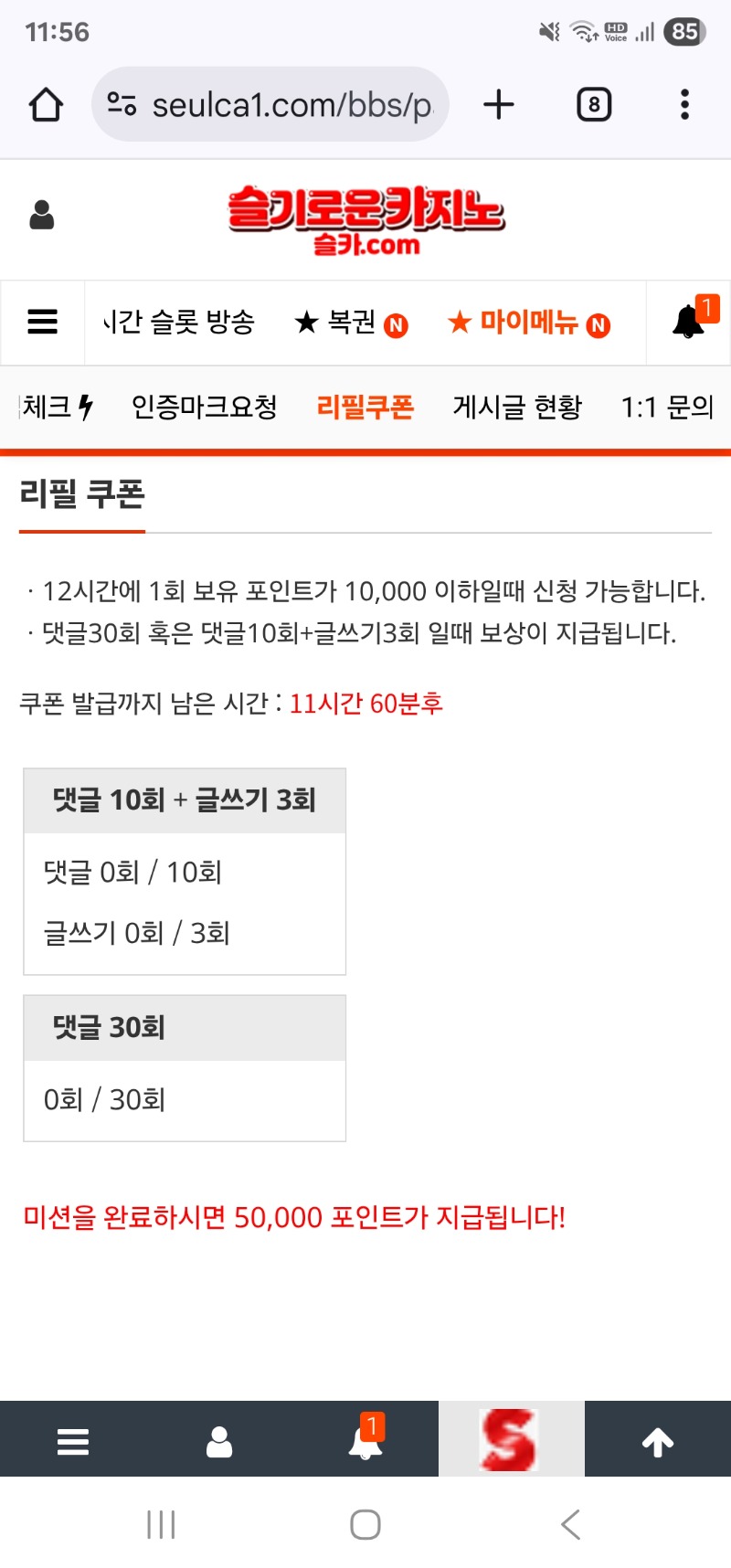Open the tab switcher showing 8 tabs

pyautogui.click(x=594, y=105)
